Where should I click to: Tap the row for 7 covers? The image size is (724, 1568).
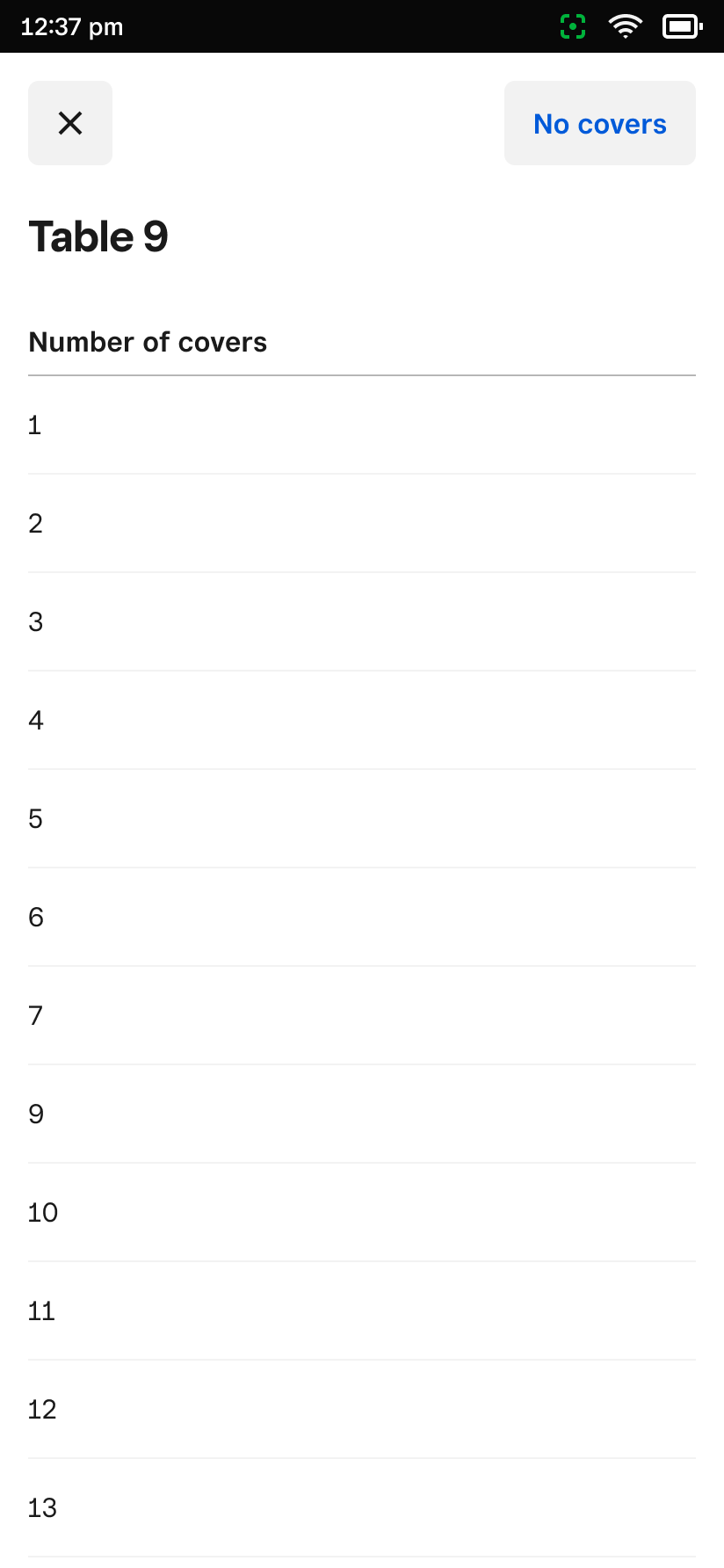point(362,1016)
